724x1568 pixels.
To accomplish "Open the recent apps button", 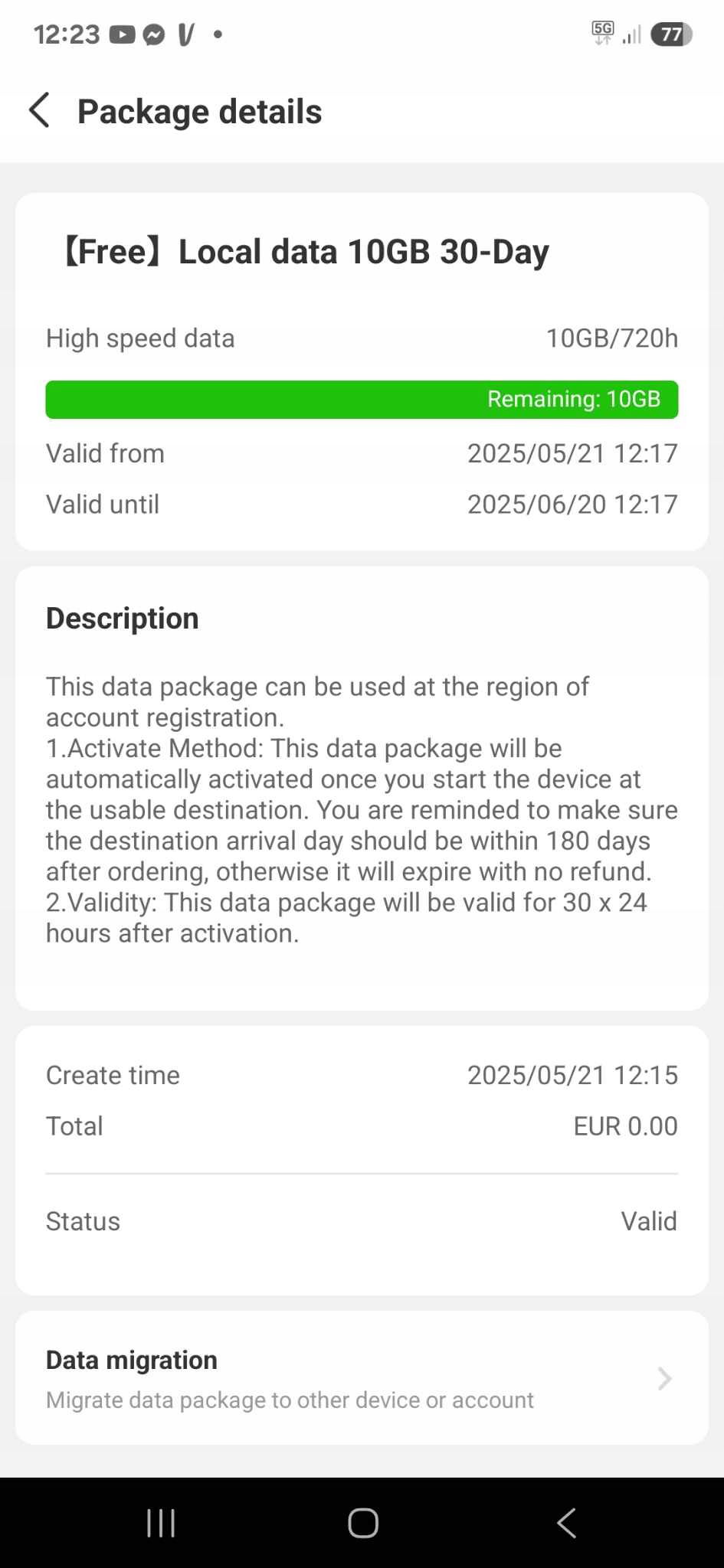I will click(161, 1523).
